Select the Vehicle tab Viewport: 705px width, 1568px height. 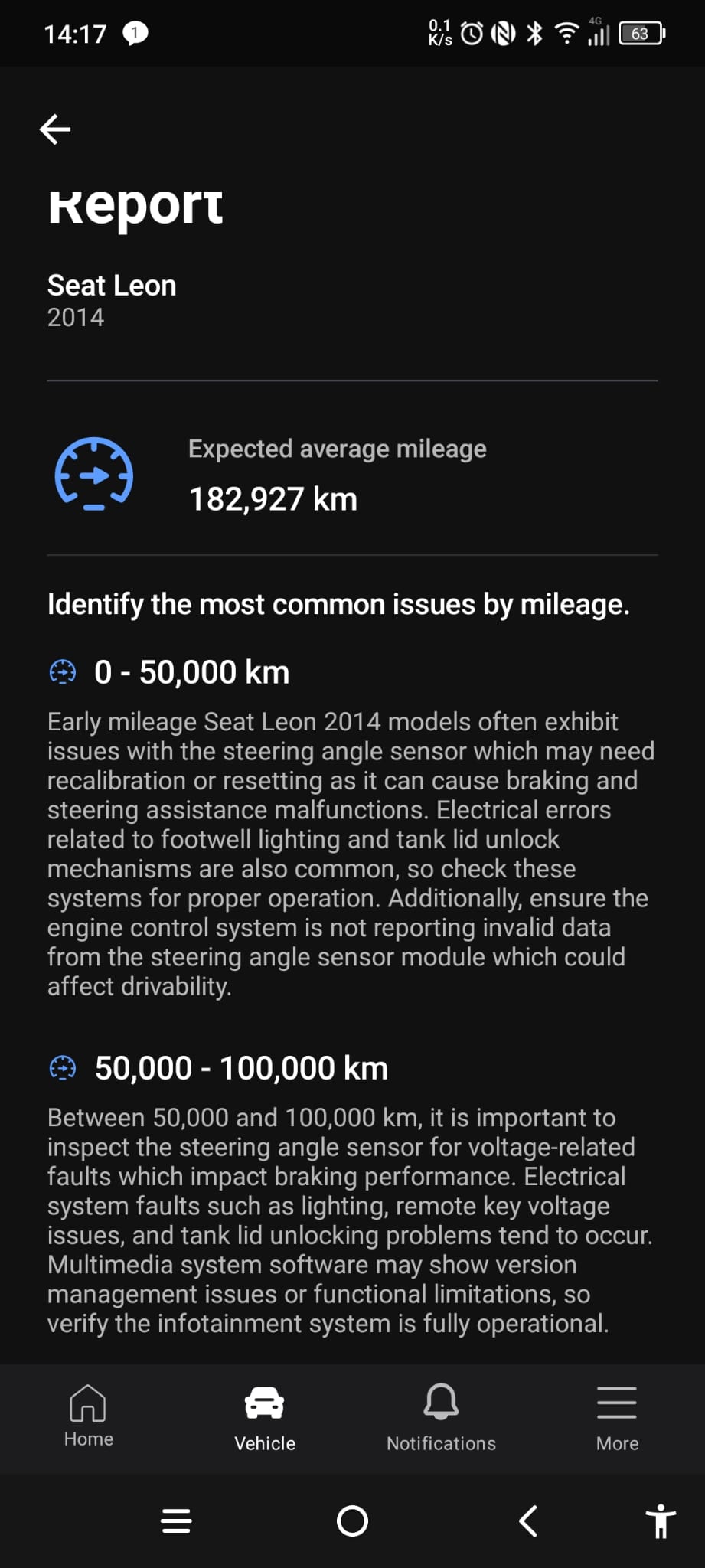coord(265,1418)
